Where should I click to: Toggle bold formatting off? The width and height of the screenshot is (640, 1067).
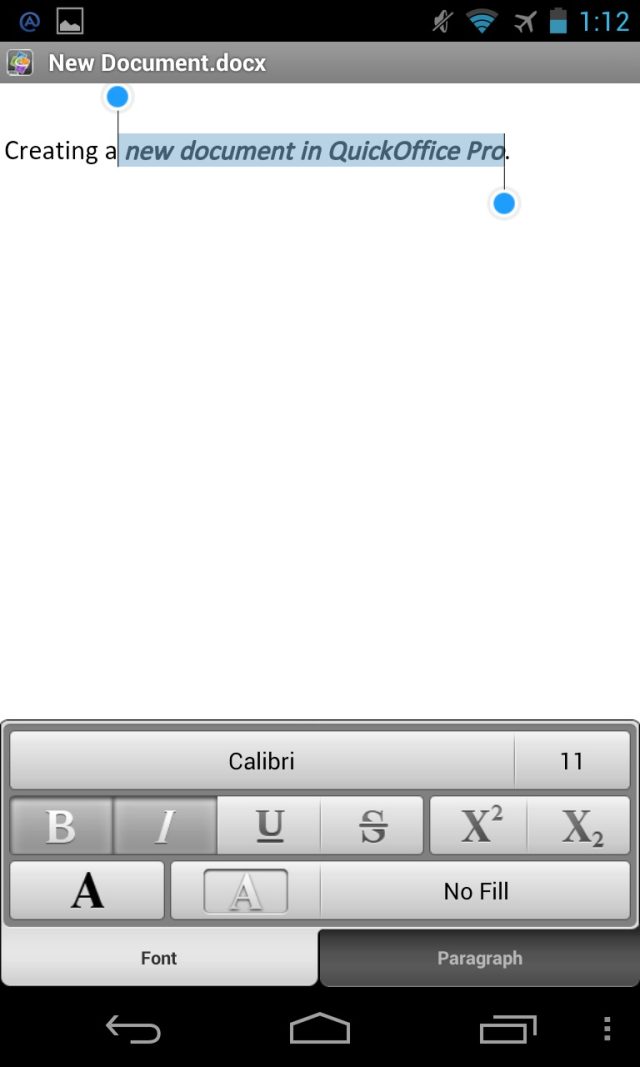61,826
